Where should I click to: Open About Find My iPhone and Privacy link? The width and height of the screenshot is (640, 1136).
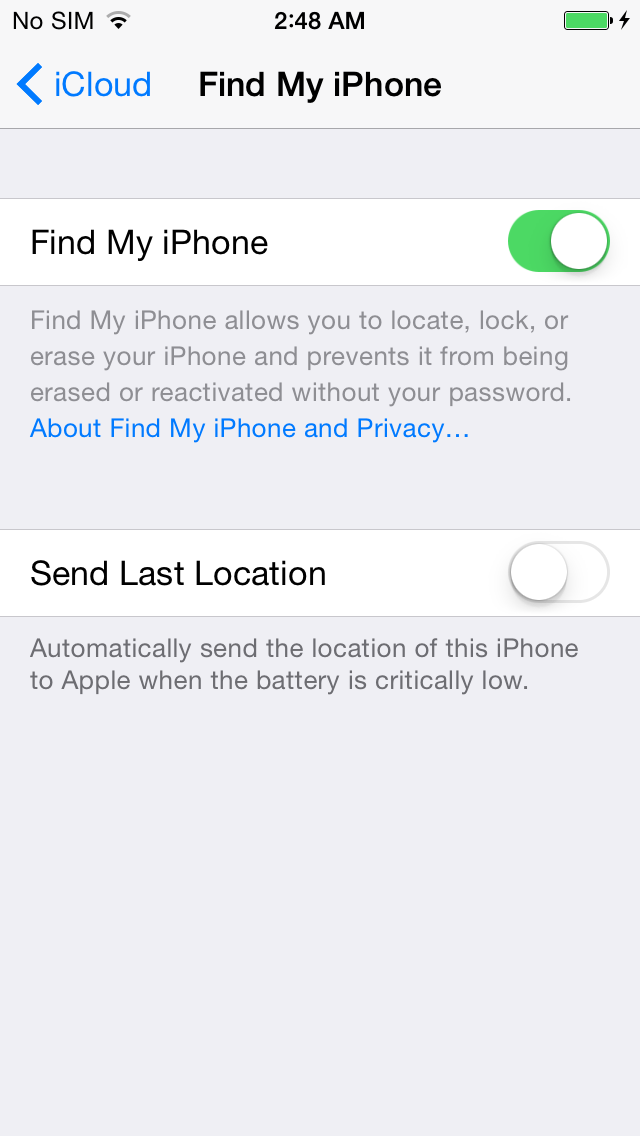tap(250, 429)
